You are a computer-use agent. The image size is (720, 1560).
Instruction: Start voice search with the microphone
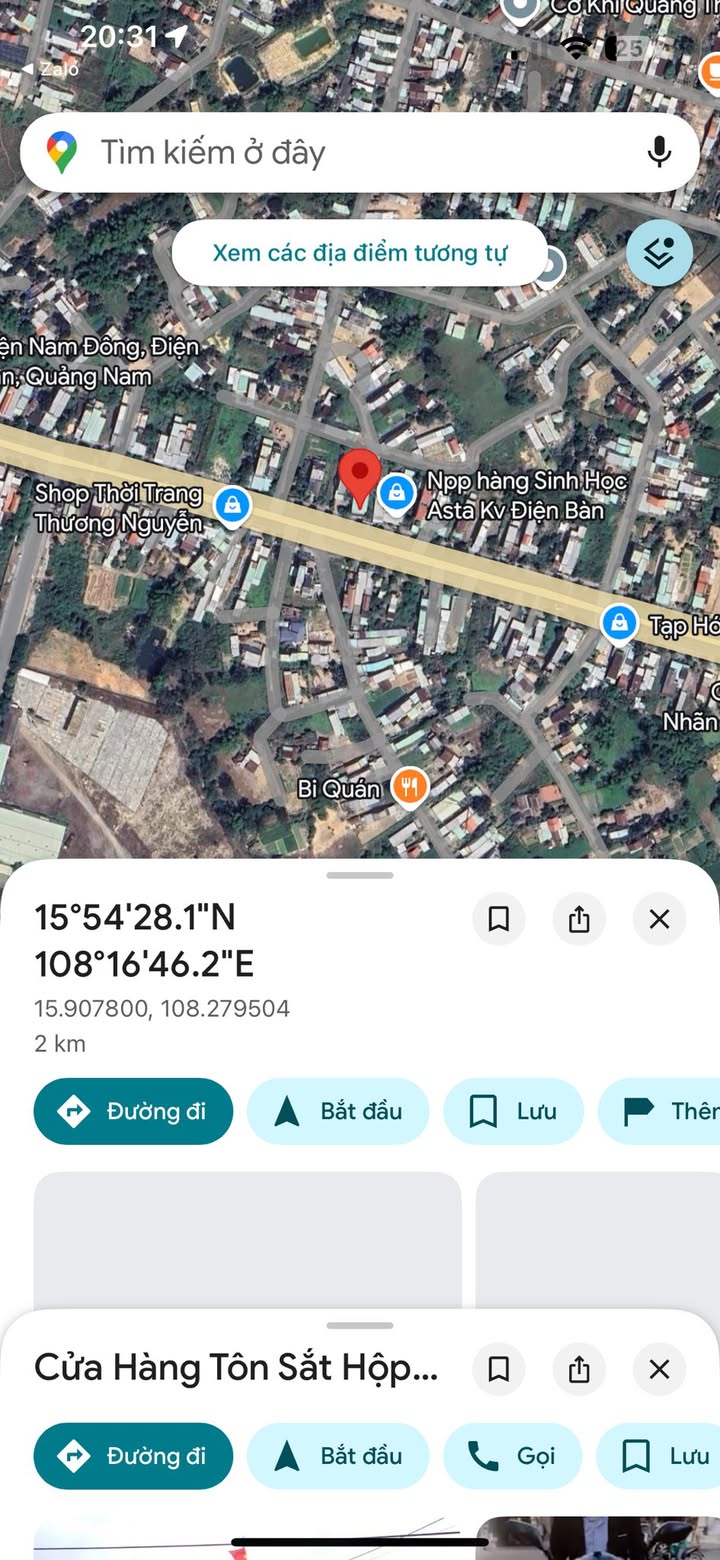658,152
